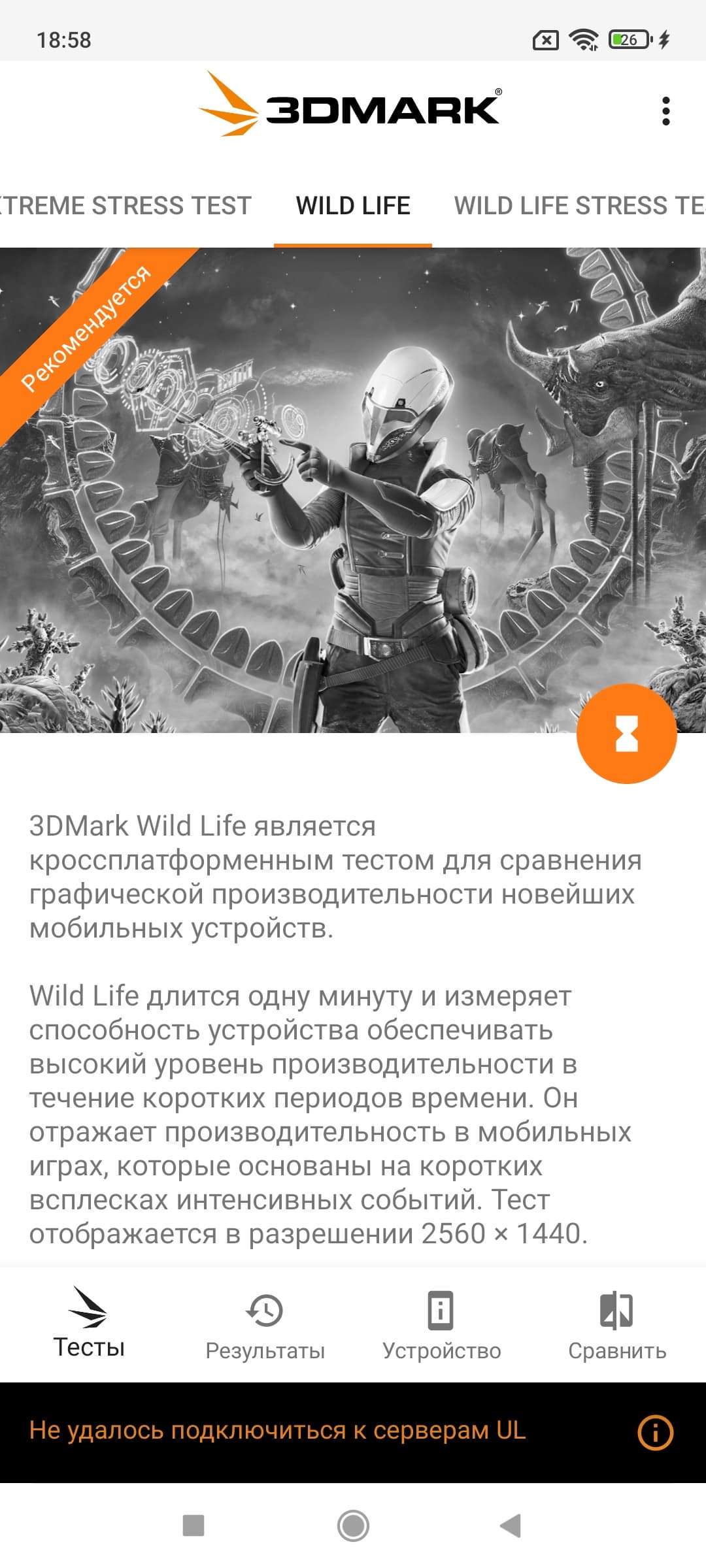
Task: Open the Тесты bottom tab
Action: click(89, 1324)
